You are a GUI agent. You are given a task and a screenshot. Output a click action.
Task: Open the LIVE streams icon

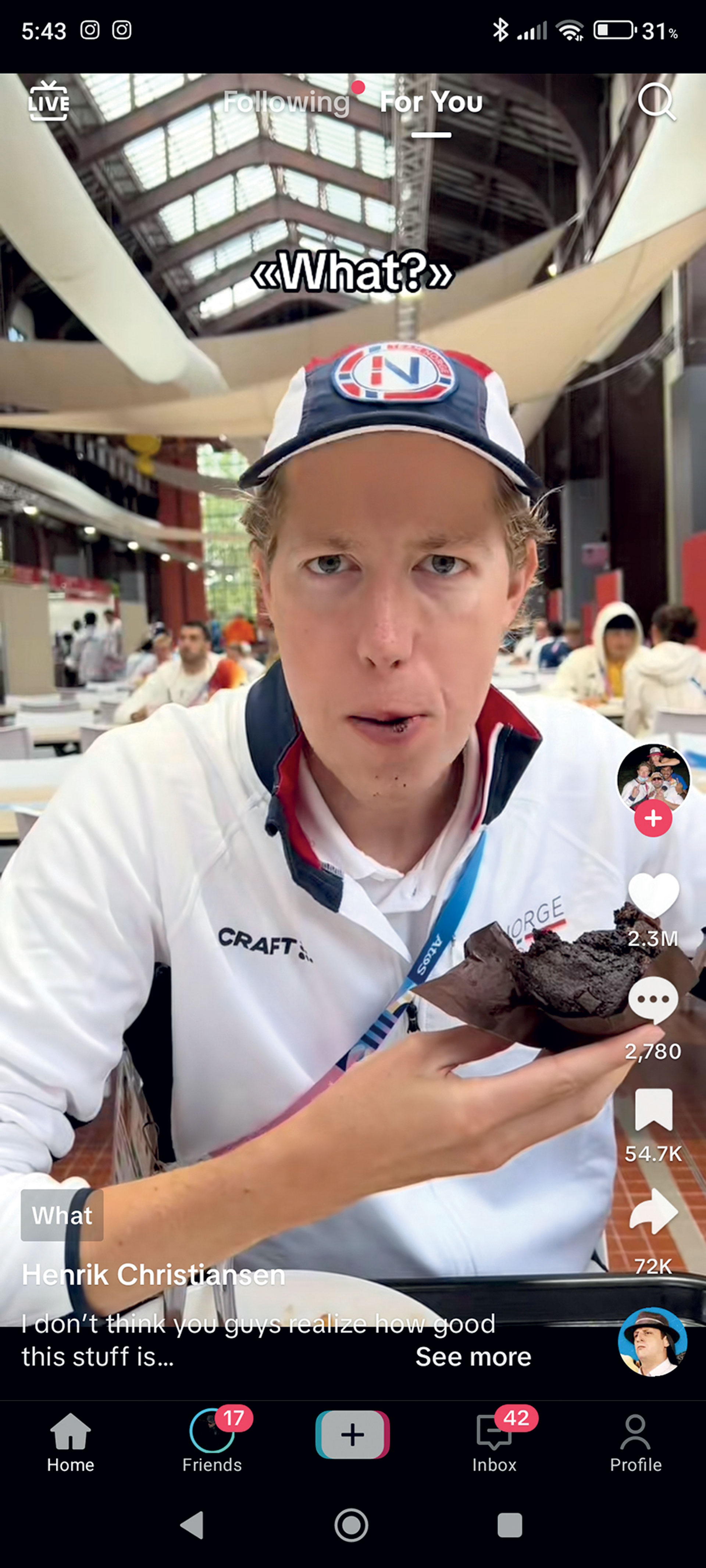click(x=49, y=101)
